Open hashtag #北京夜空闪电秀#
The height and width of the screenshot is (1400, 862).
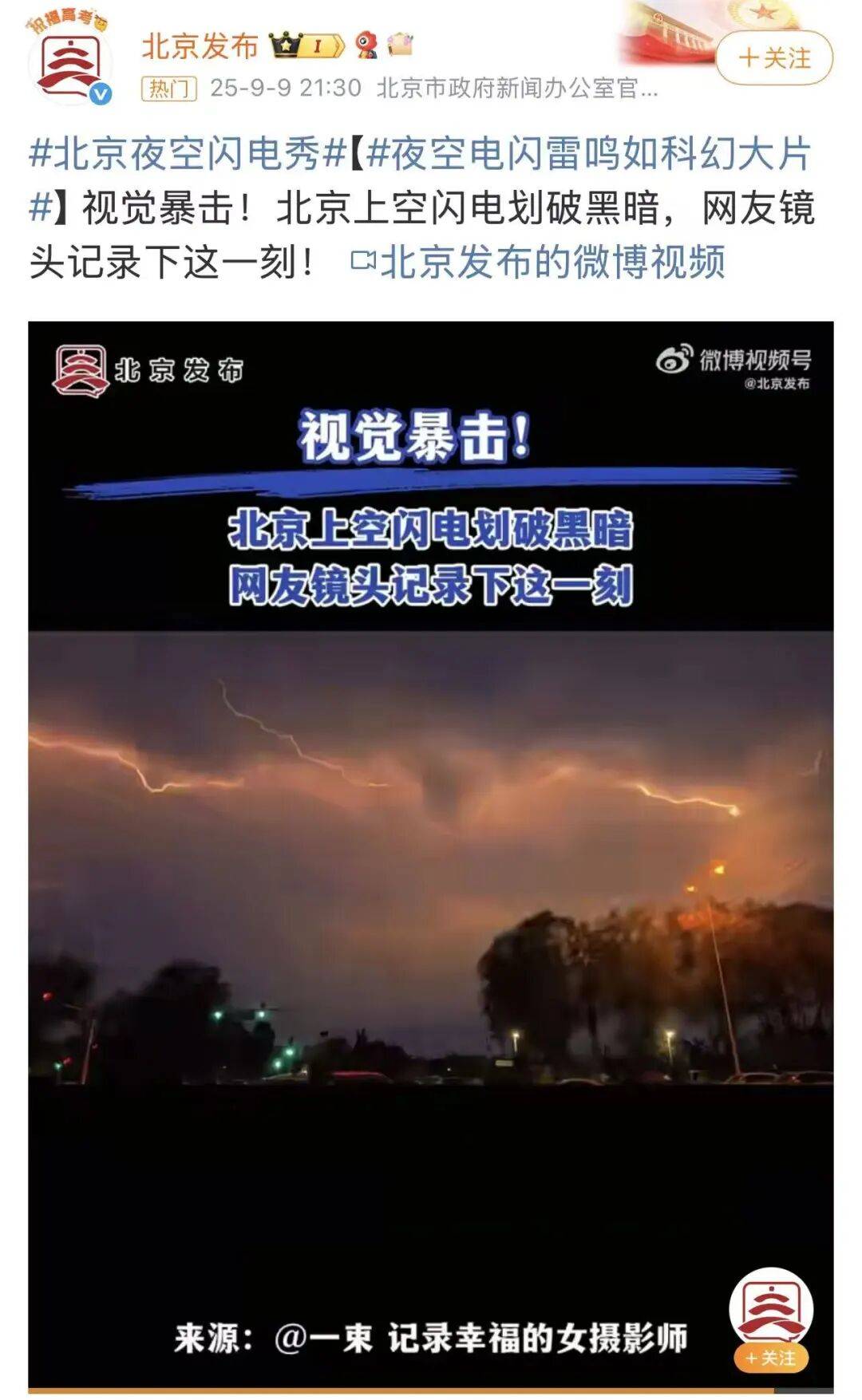click(187, 154)
